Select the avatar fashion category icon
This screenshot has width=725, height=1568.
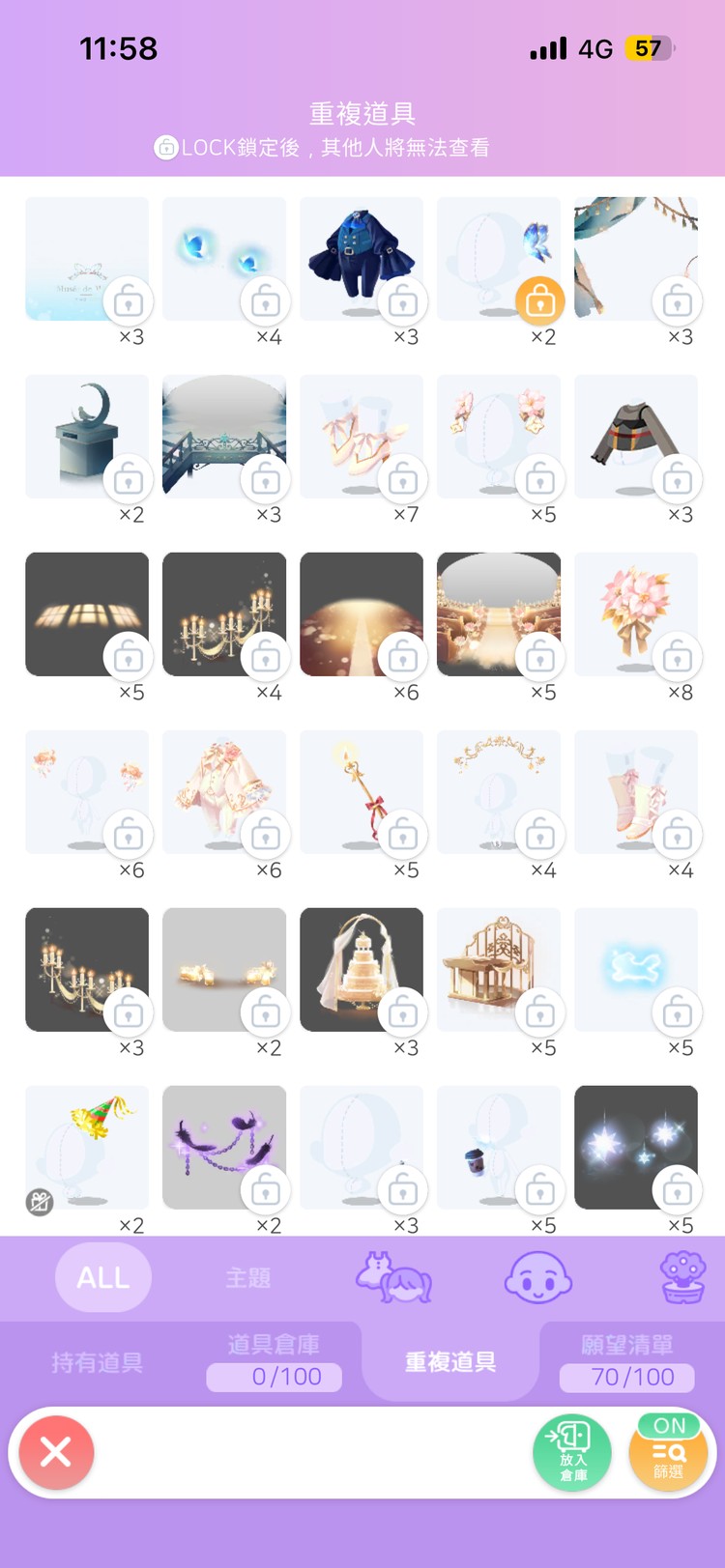pyautogui.click(x=393, y=1277)
